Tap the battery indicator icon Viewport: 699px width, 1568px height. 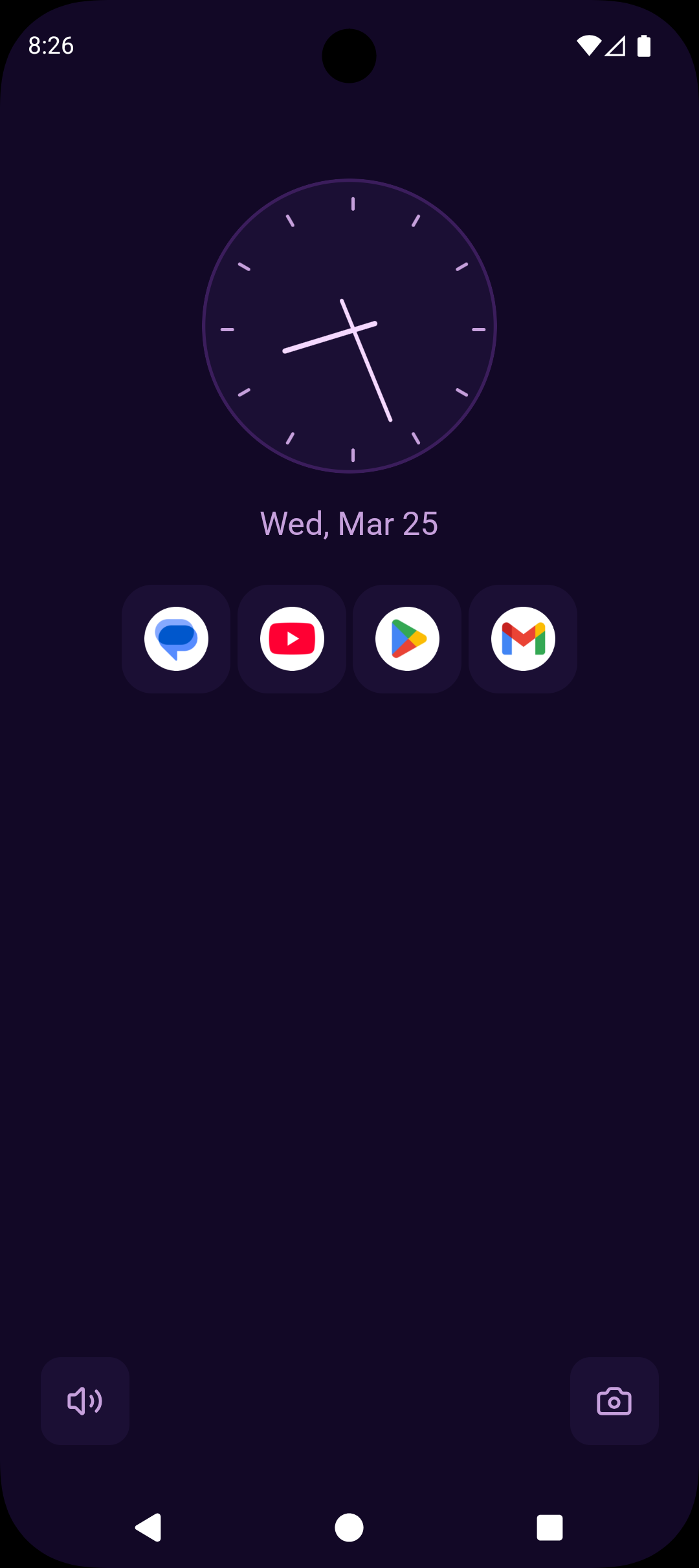pyautogui.click(x=645, y=45)
